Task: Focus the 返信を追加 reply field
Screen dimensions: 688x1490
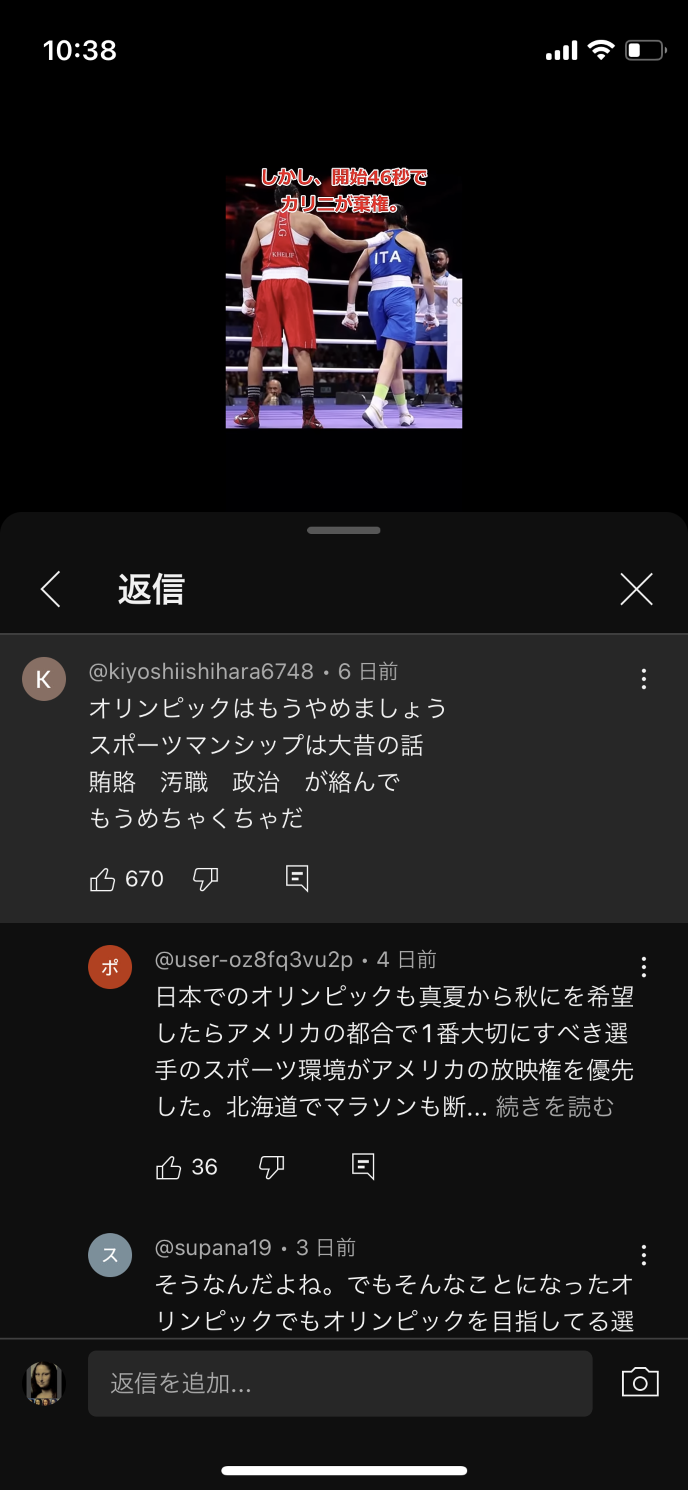Action: coord(340,1384)
